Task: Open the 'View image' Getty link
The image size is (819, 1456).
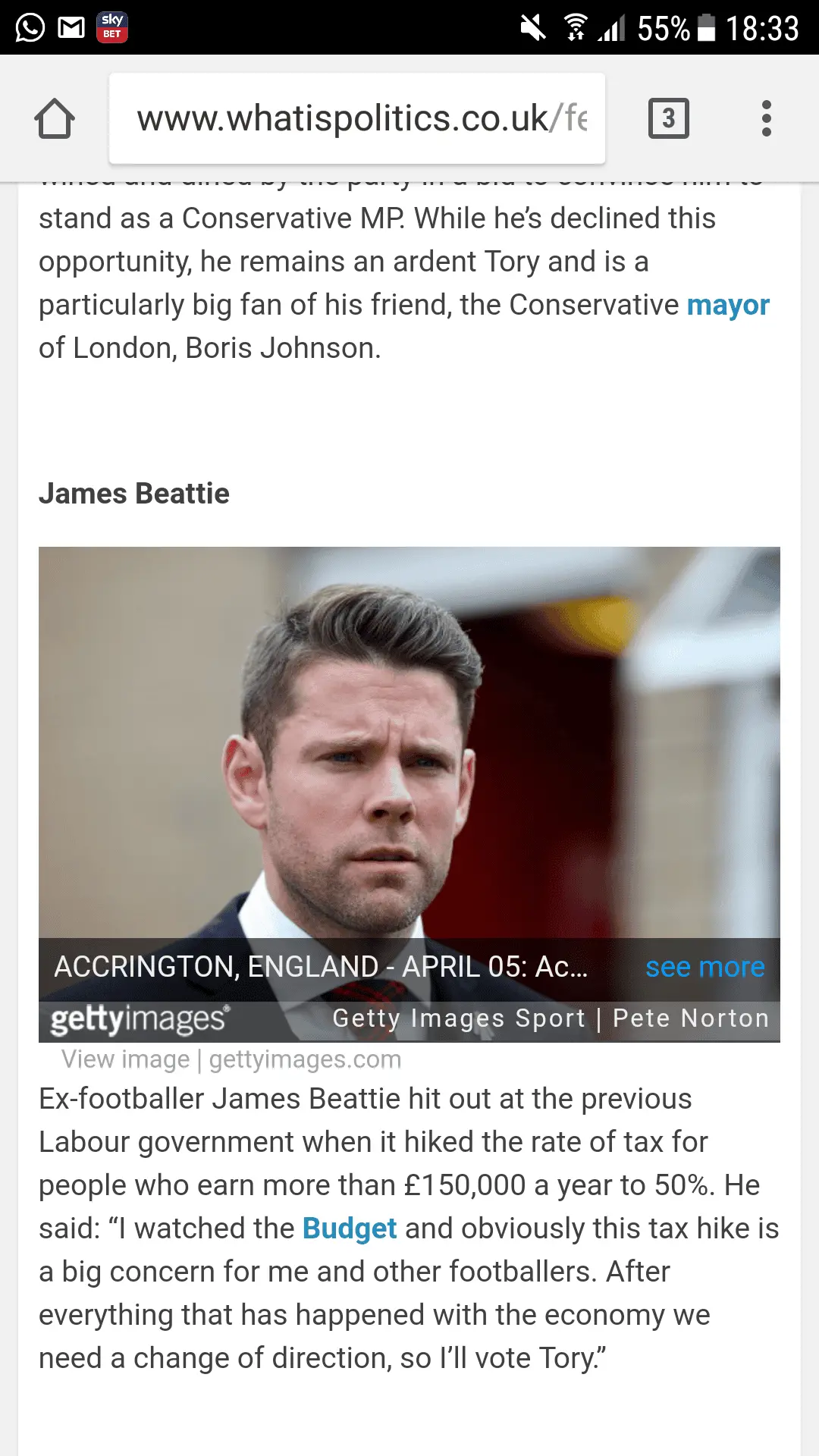Action: click(x=125, y=1059)
